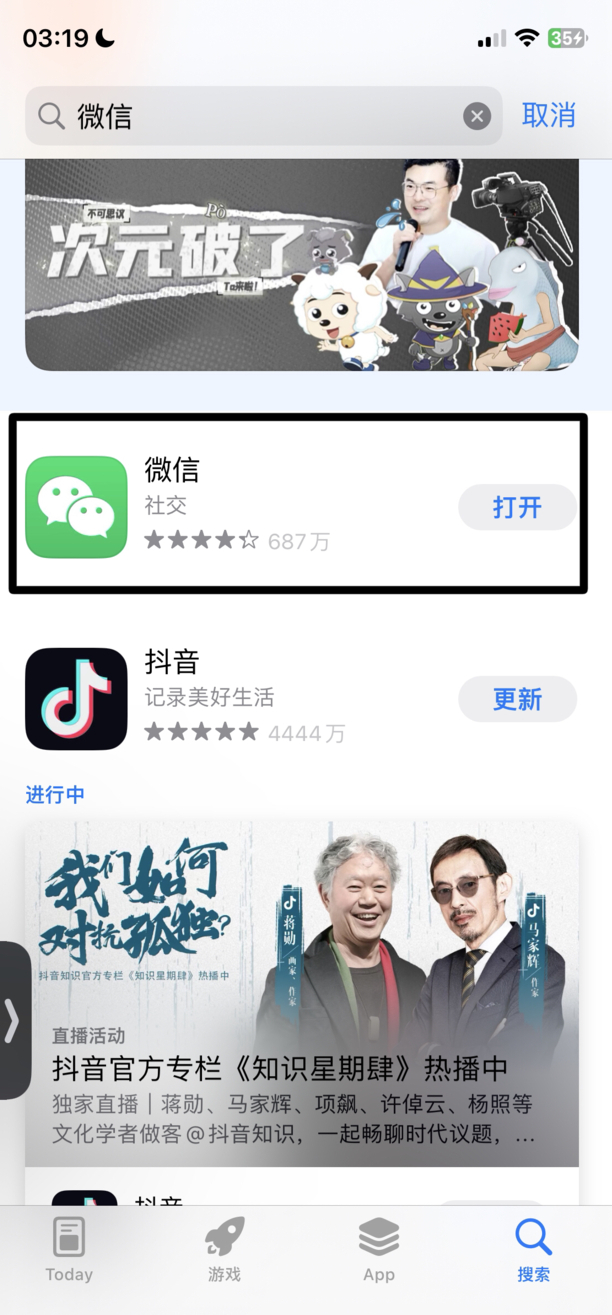
Task: Tap 打开 to launch 微信
Action: coord(517,507)
